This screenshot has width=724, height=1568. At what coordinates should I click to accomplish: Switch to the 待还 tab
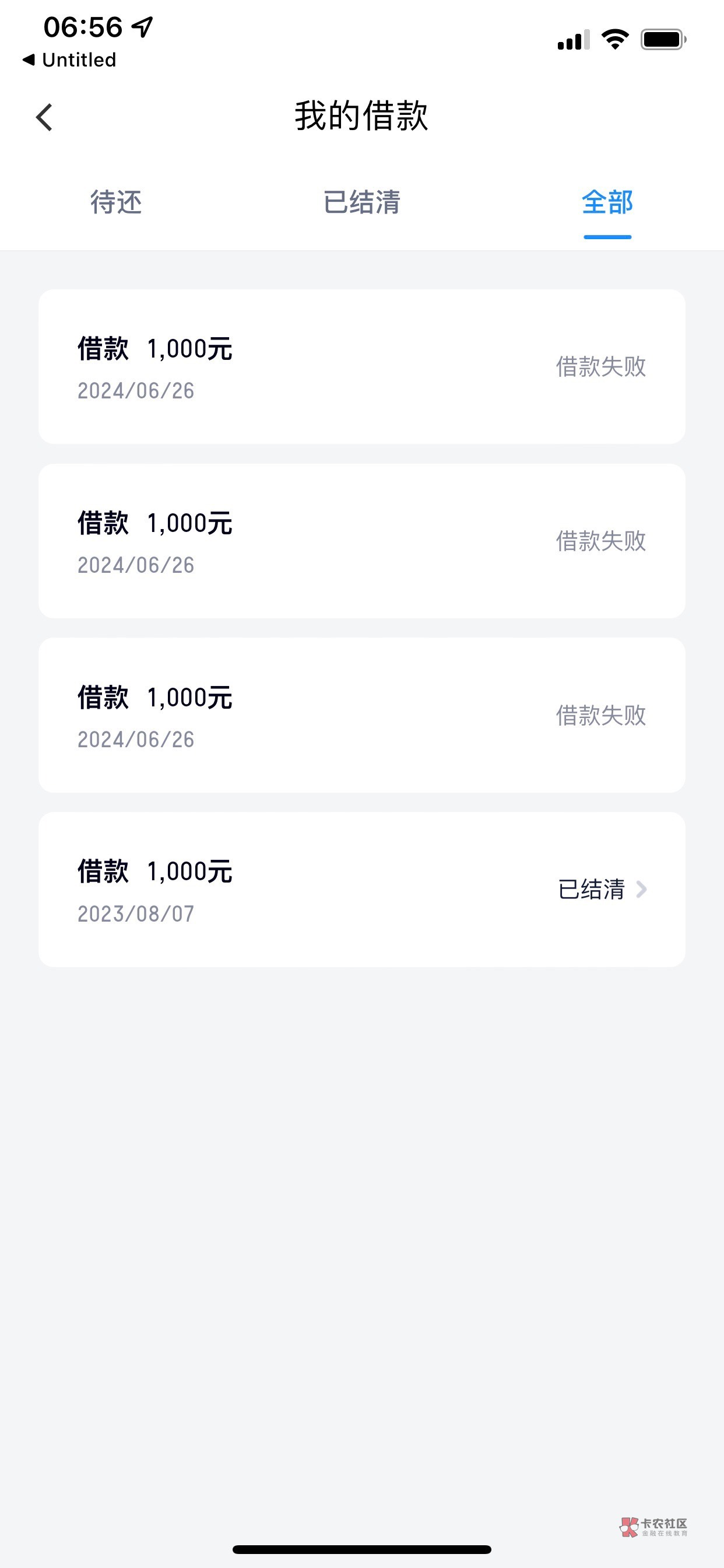[x=115, y=202]
